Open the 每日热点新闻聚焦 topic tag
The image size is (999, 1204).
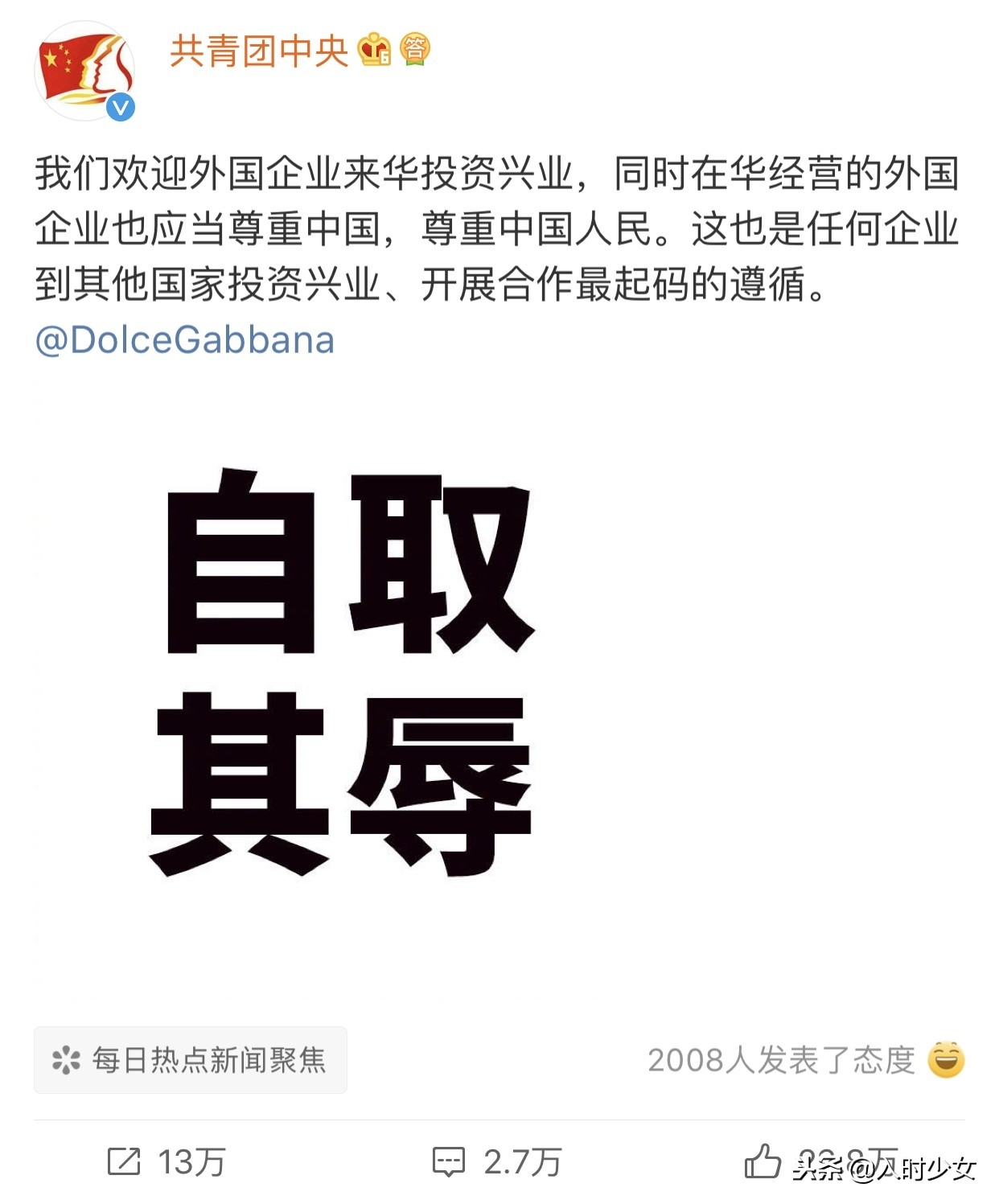pos(213,1059)
